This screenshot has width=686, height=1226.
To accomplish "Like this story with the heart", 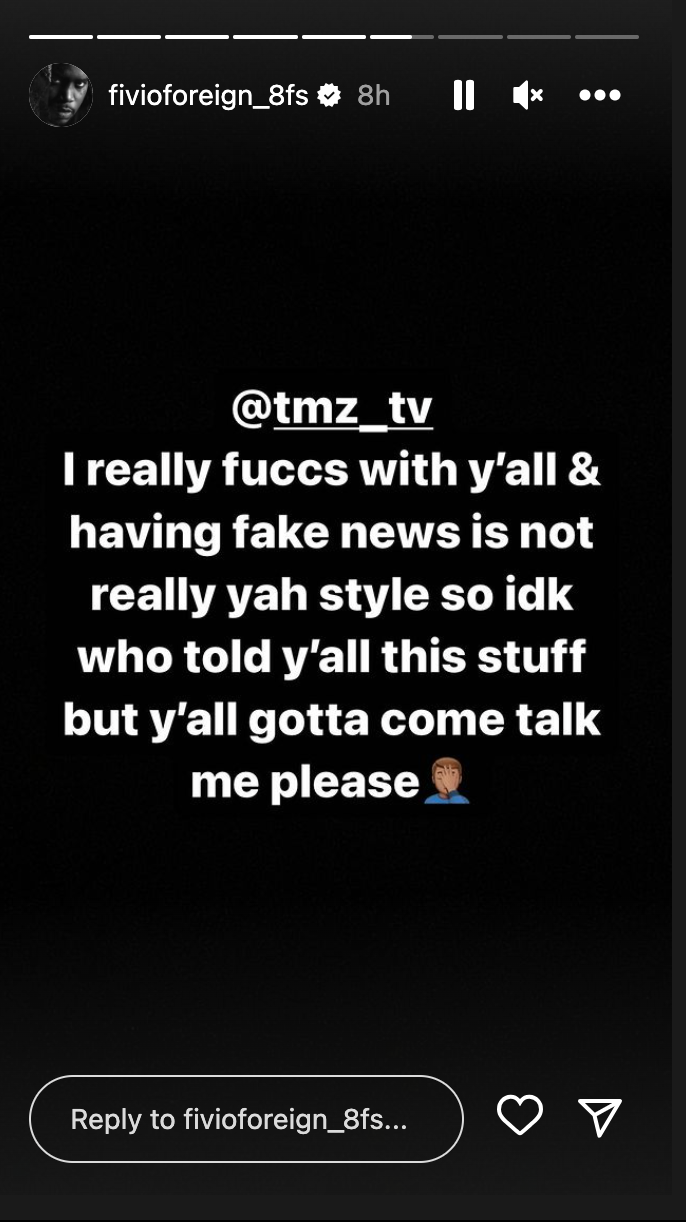I will tap(520, 1116).
